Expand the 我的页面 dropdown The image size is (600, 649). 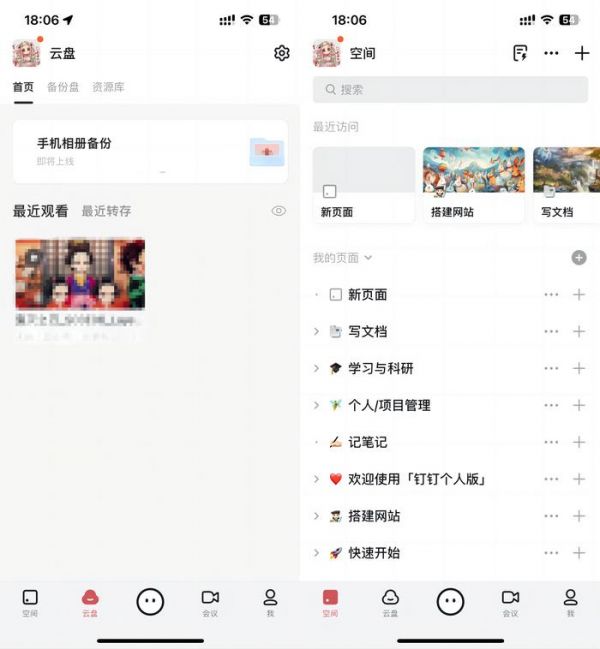pos(343,258)
